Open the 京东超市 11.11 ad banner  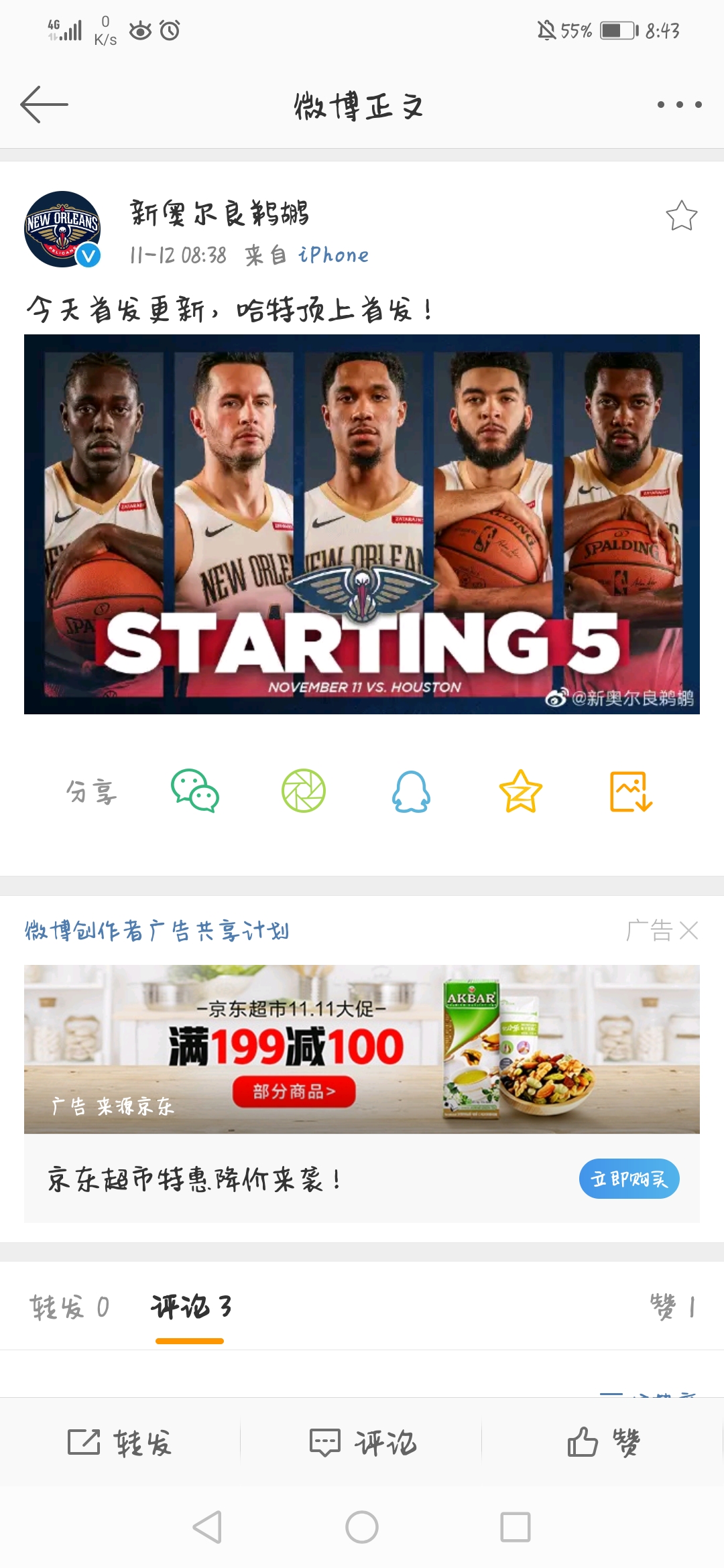(362, 1049)
